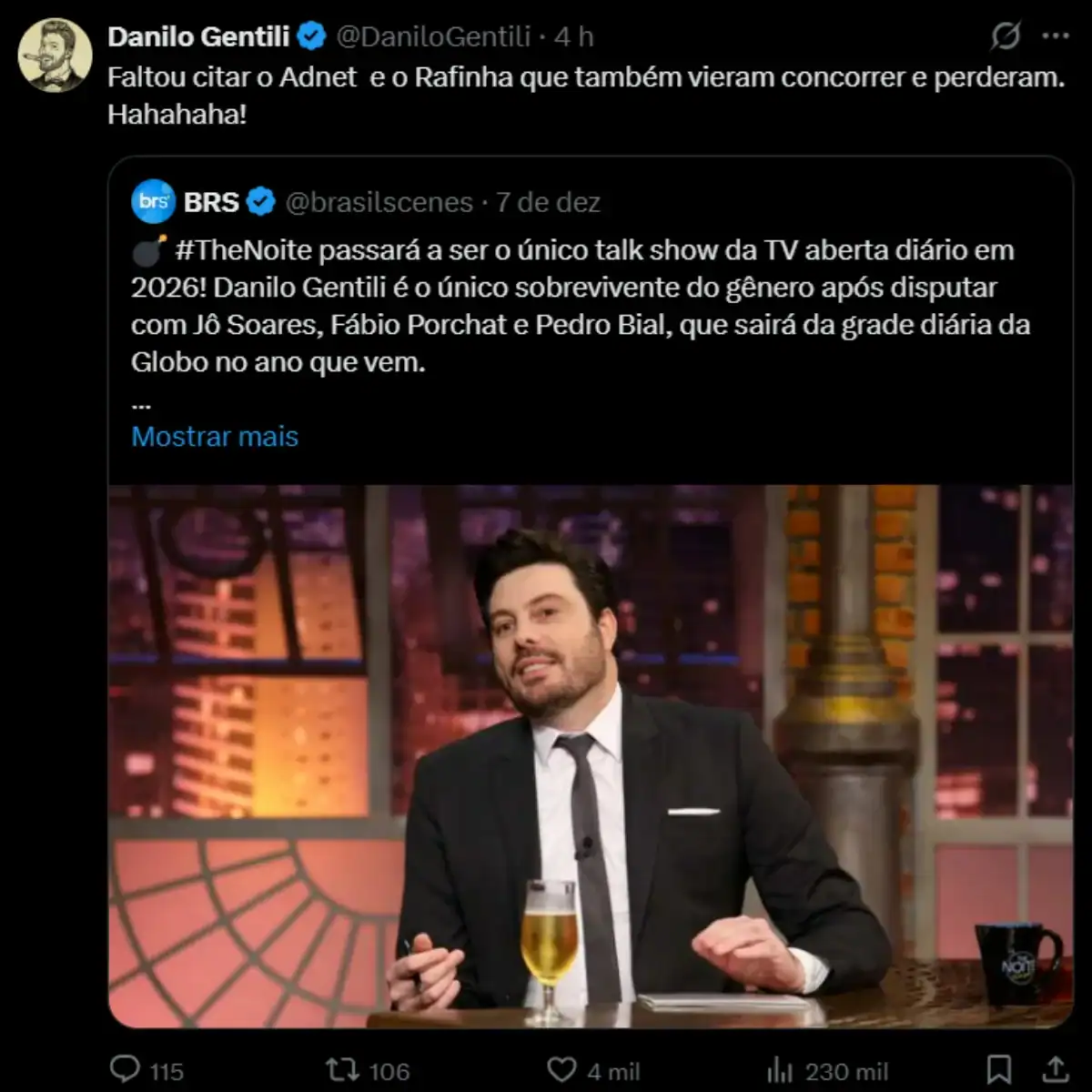Image resolution: width=1092 pixels, height=1092 pixels.
Task: Reply to Danilo Gentili's tweet
Action: pyautogui.click(x=125, y=1069)
